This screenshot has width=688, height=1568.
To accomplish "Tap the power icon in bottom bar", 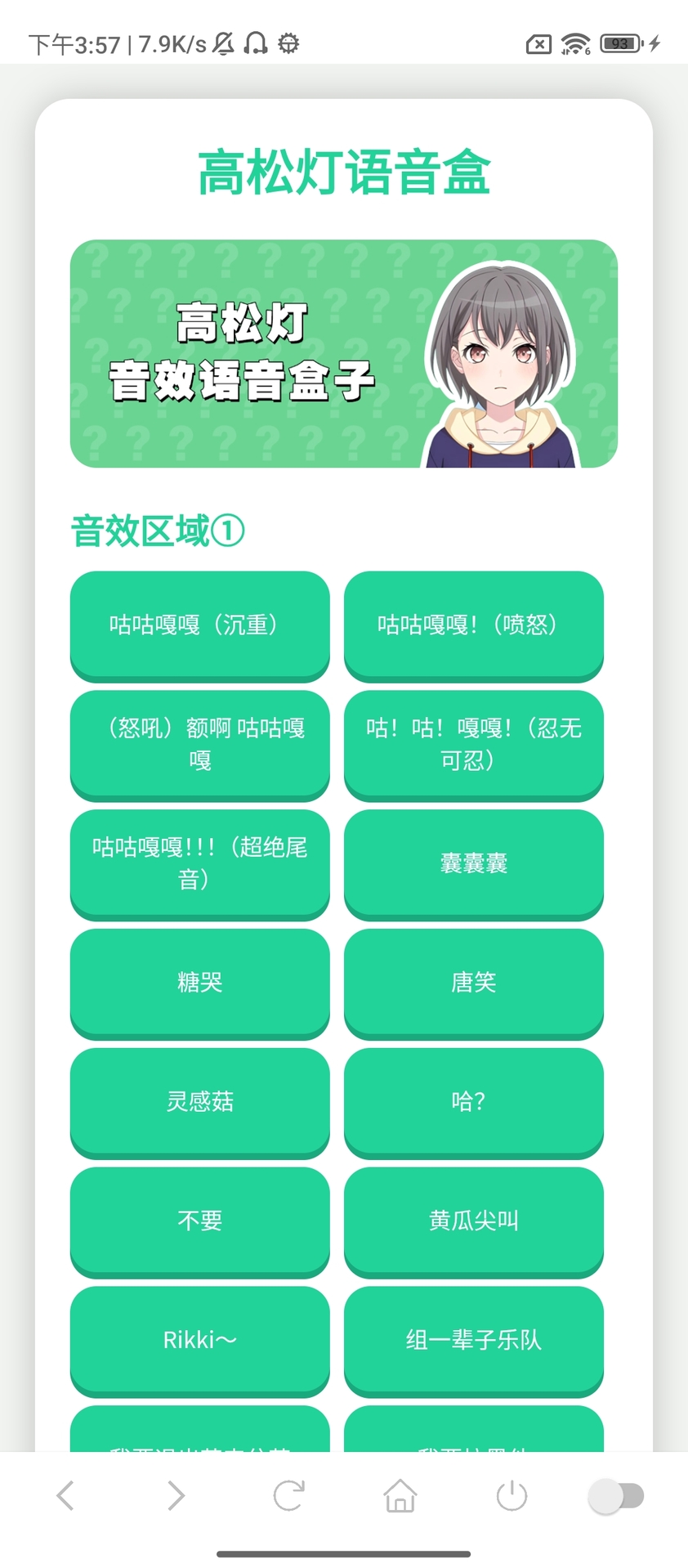I will coord(512,1496).
